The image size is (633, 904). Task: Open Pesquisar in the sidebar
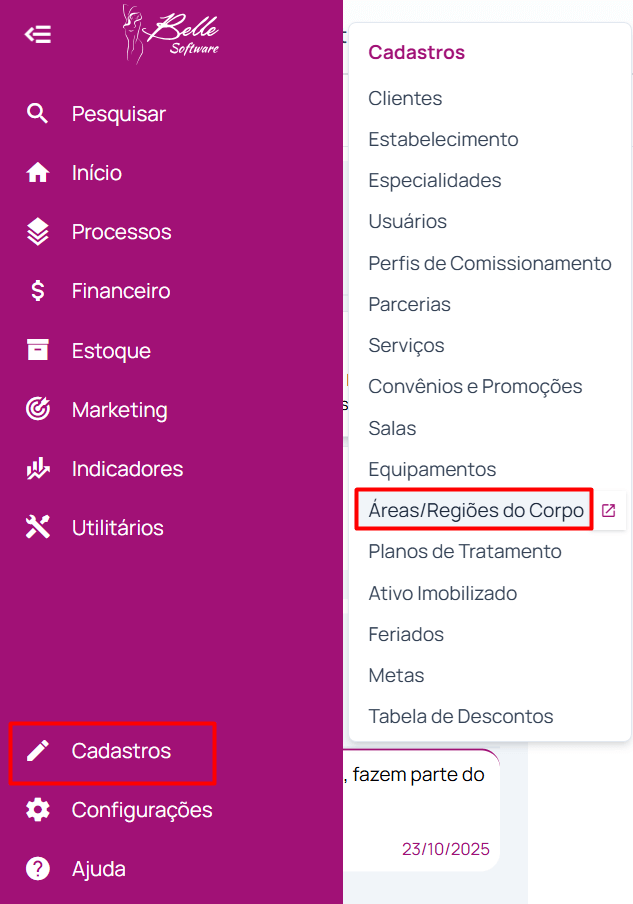[118, 114]
